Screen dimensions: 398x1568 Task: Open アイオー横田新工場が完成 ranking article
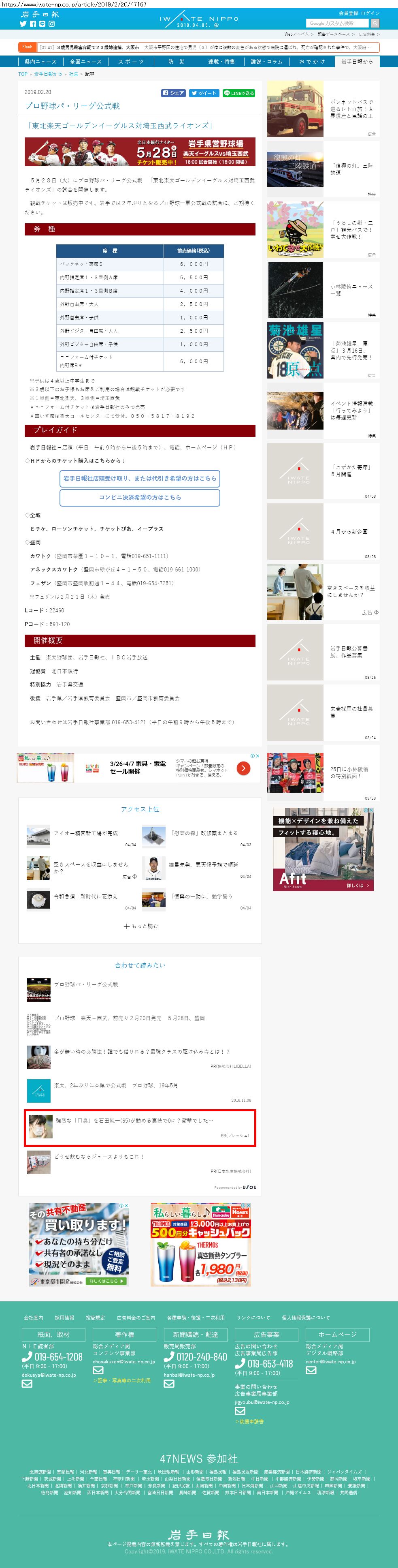[85, 833]
